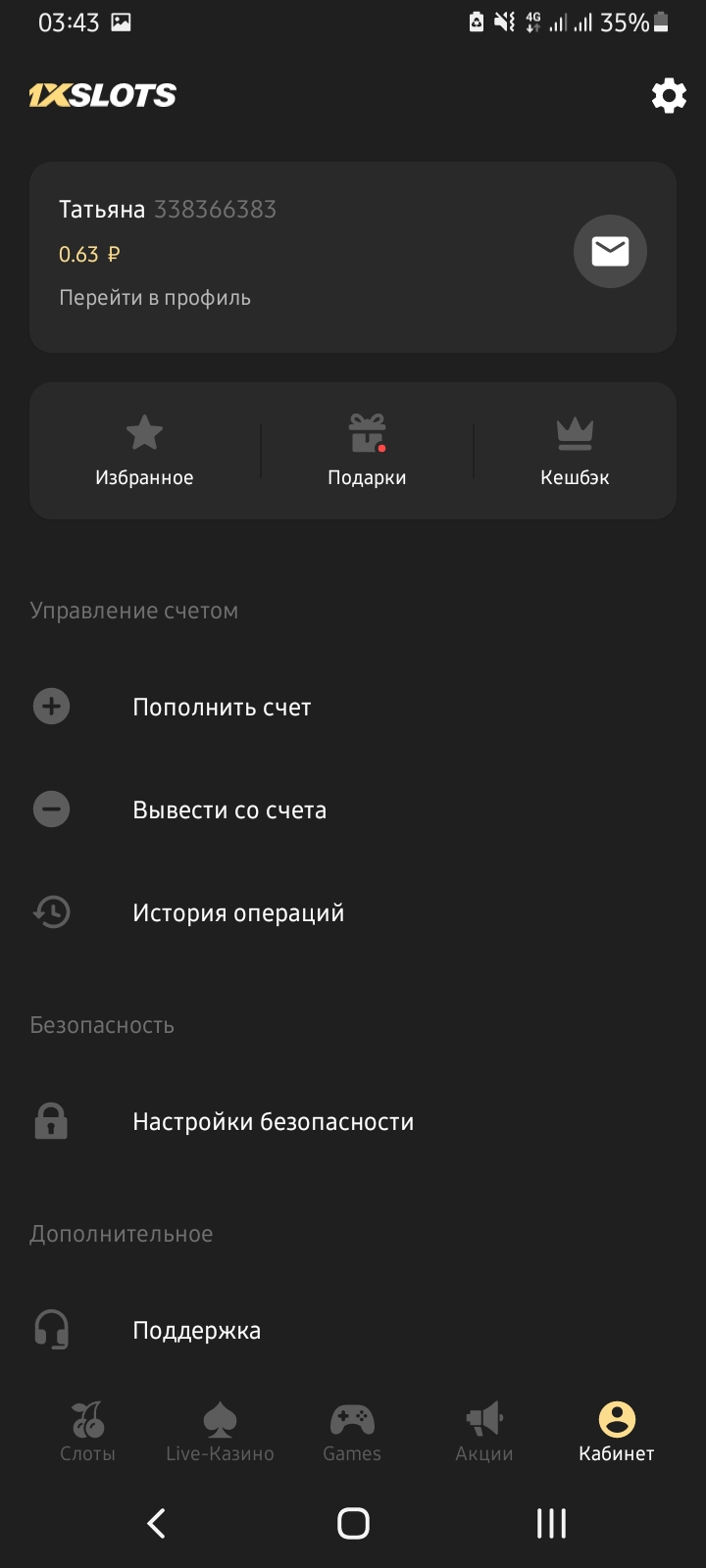Screen dimensions: 706x1568
Task: Switch to the Live-Казино tab
Action: click(220, 1432)
